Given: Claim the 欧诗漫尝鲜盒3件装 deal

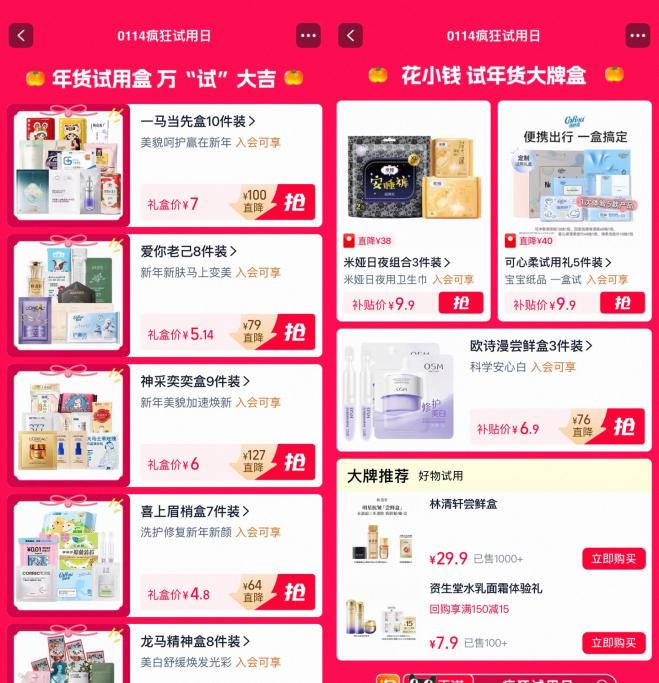Looking at the screenshot, I should (x=624, y=428).
